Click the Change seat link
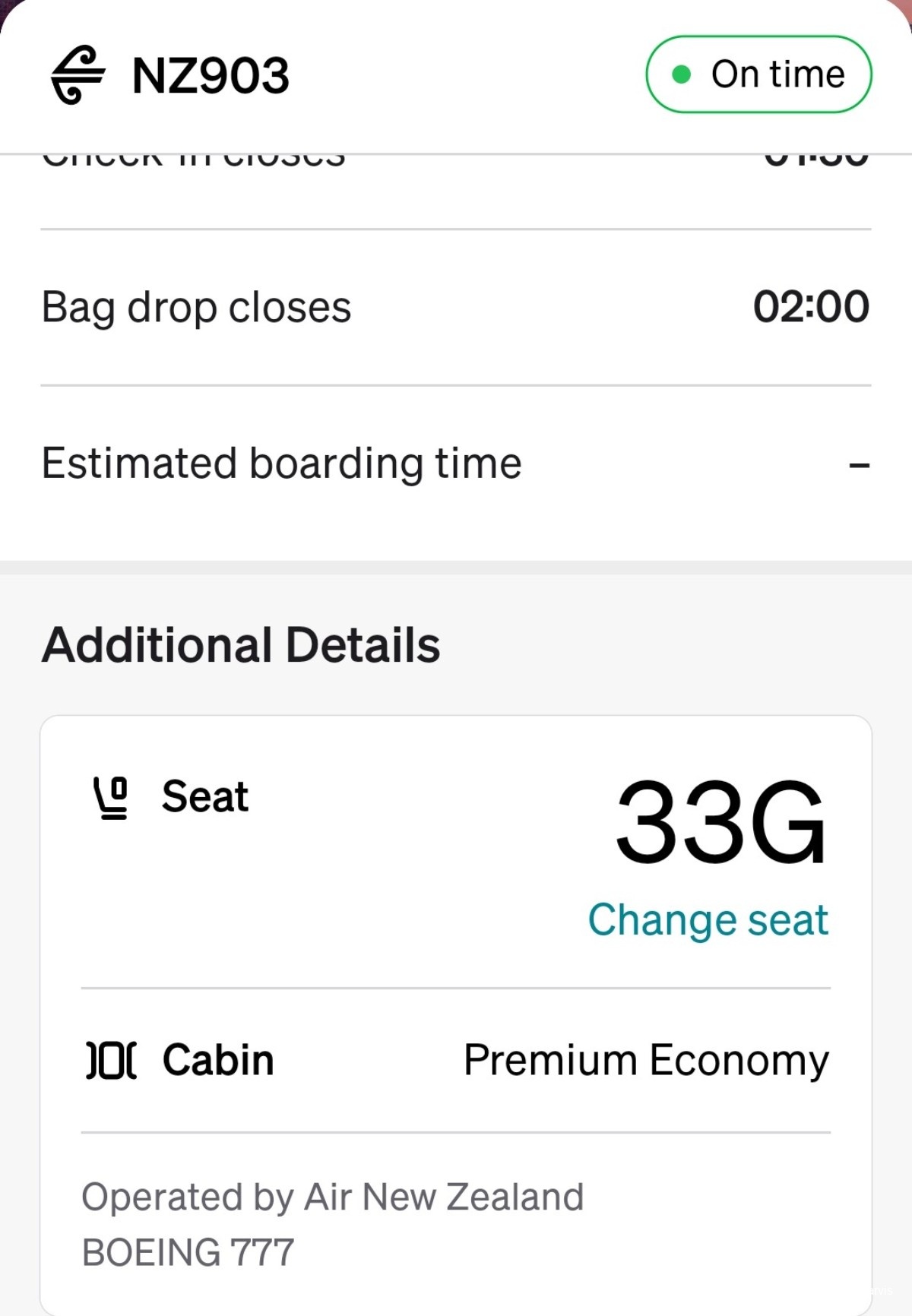The height and width of the screenshot is (1316, 912). (x=708, y=919)
